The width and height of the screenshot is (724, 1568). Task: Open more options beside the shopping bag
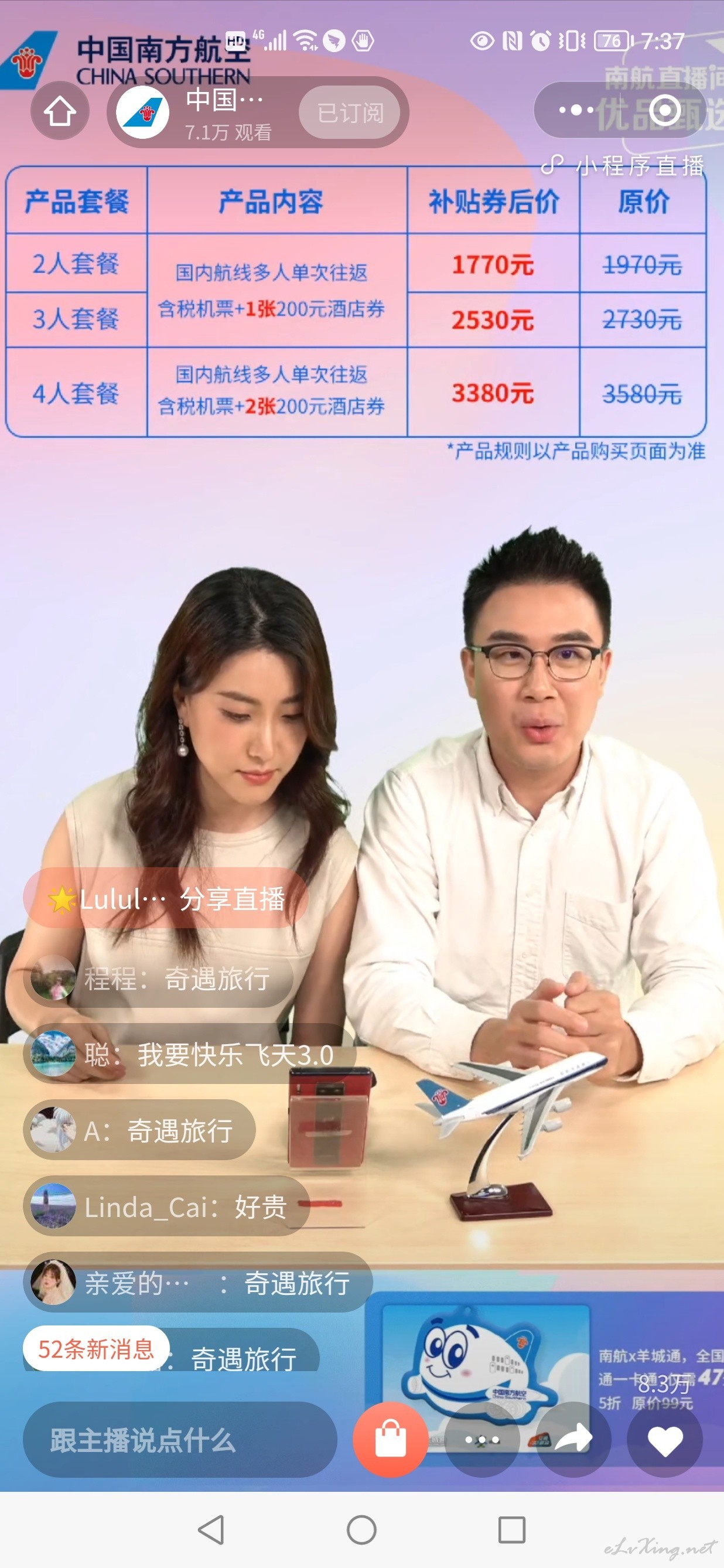pos(482,1440)
